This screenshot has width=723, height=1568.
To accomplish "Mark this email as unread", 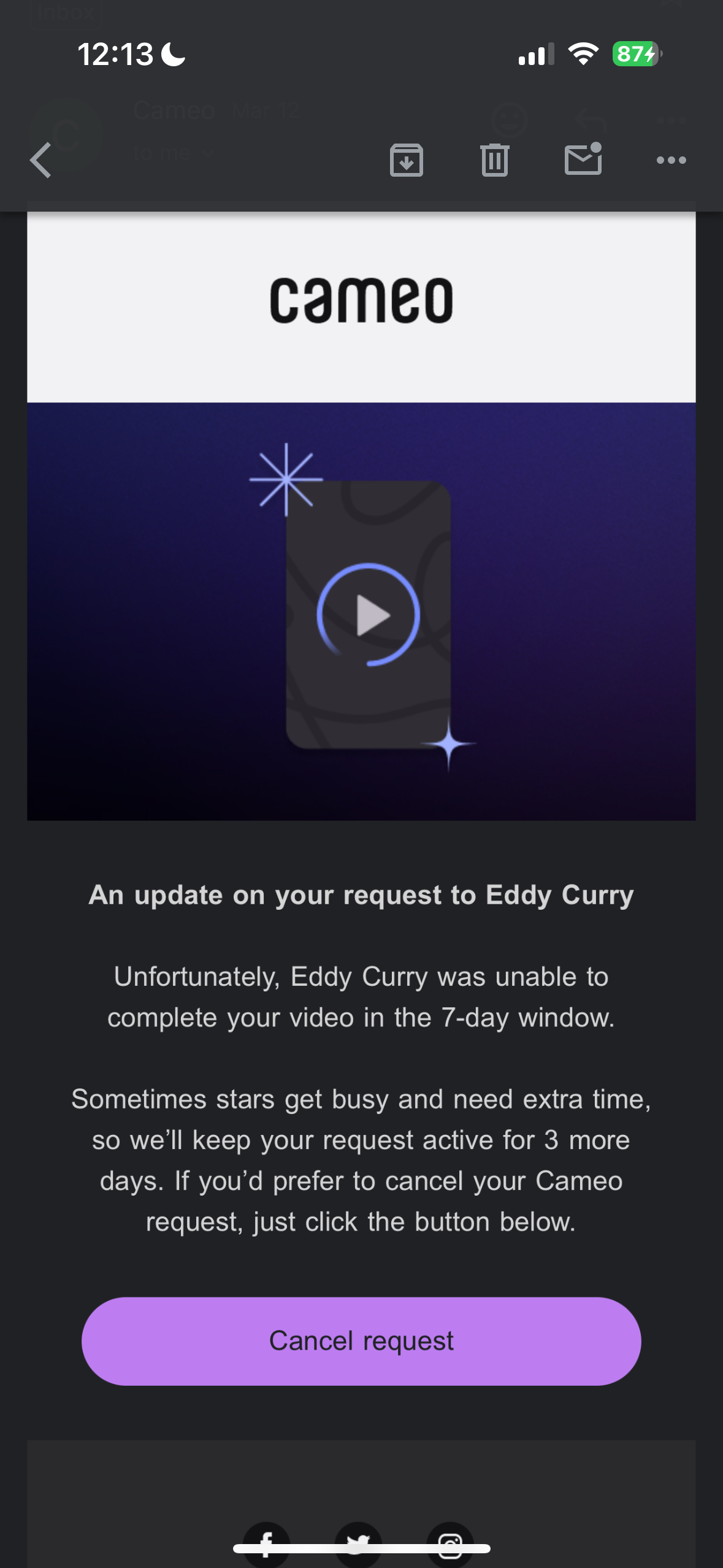I will [x=583, y=159].
